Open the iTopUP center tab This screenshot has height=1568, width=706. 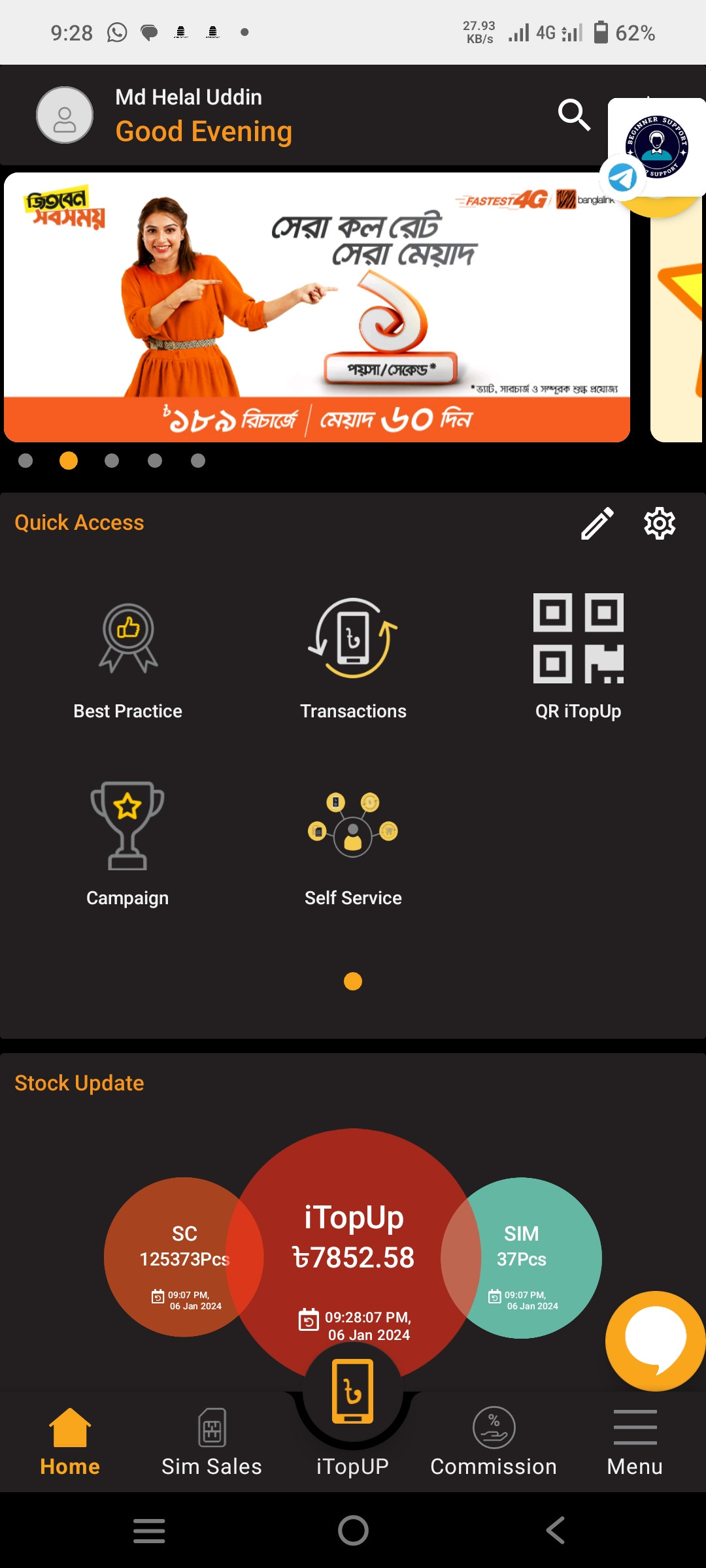click(353, 1418)
